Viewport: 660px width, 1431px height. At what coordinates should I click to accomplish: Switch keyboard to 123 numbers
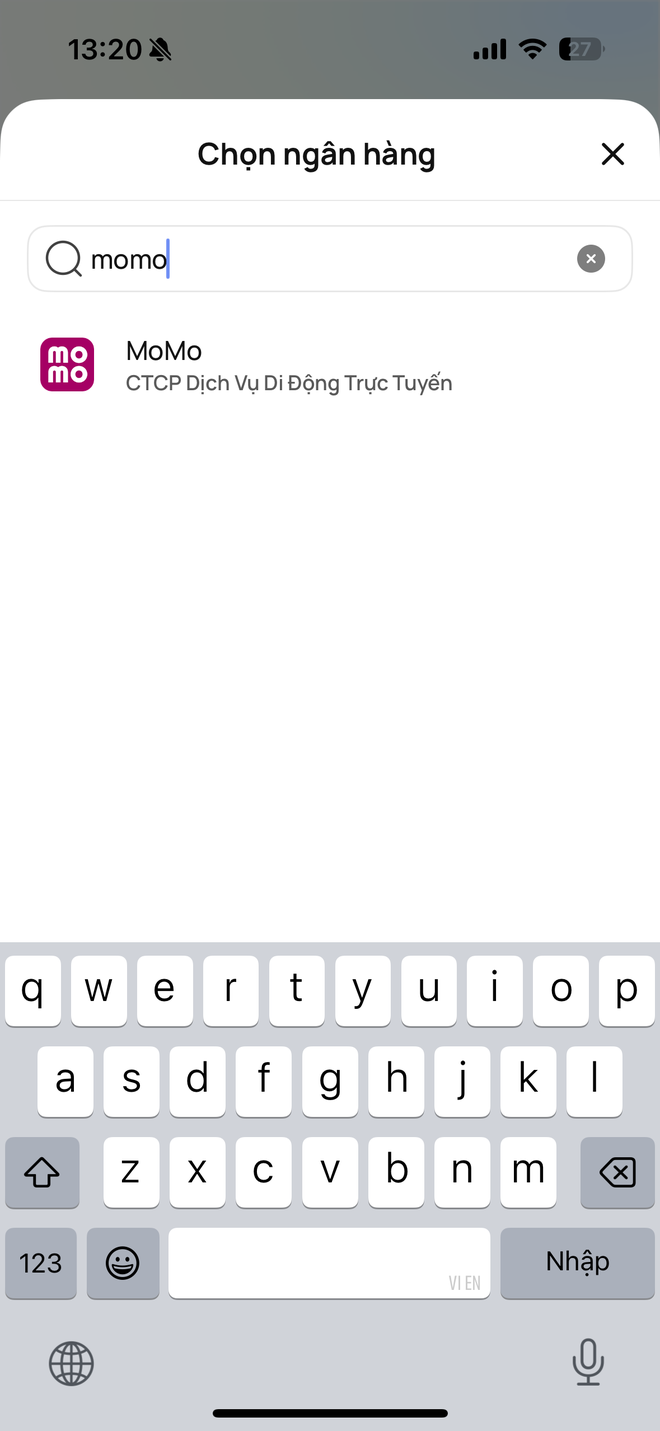coord(41,1263)
